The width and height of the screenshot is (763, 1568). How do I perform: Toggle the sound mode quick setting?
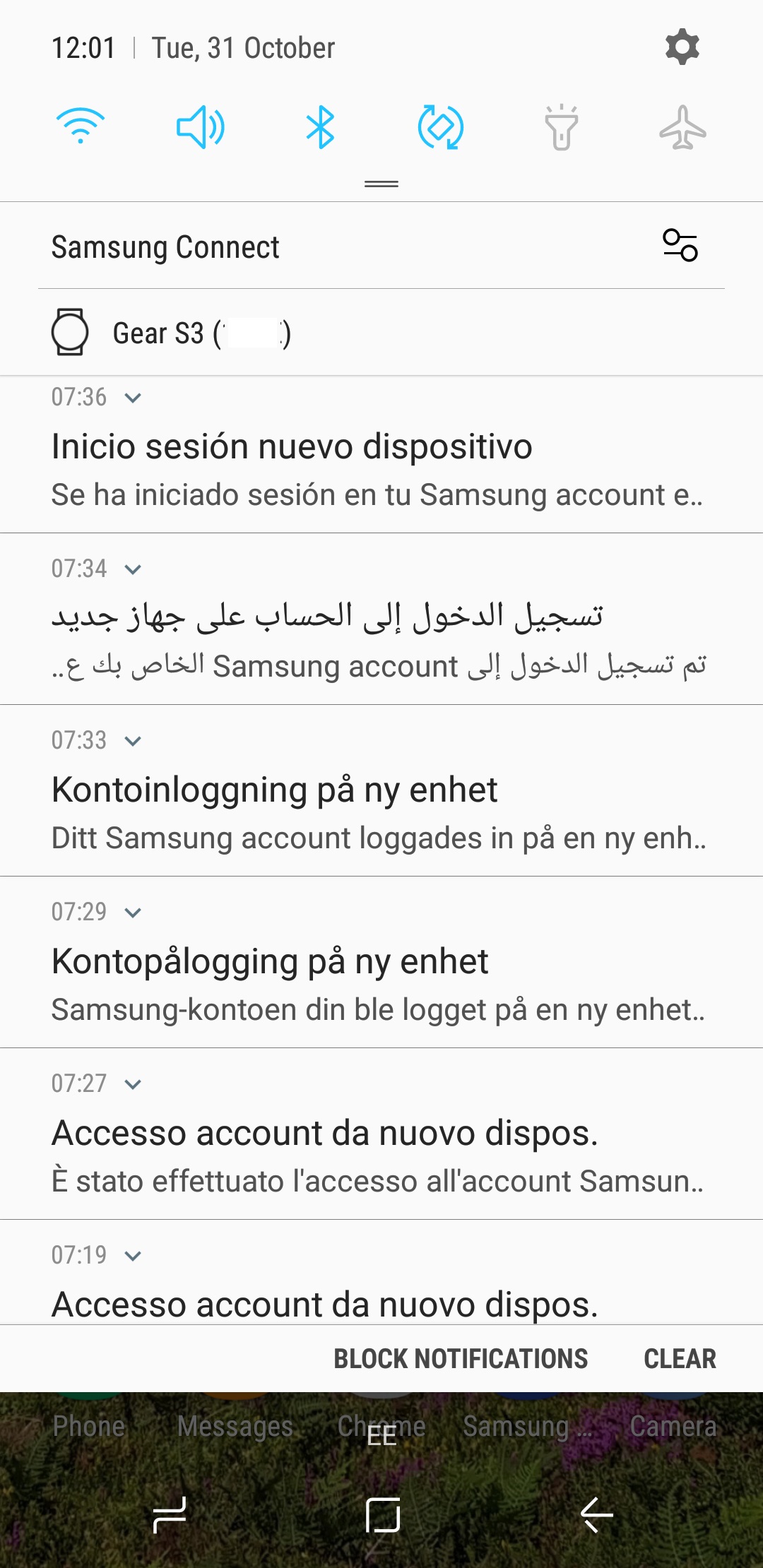pos(201,127)
